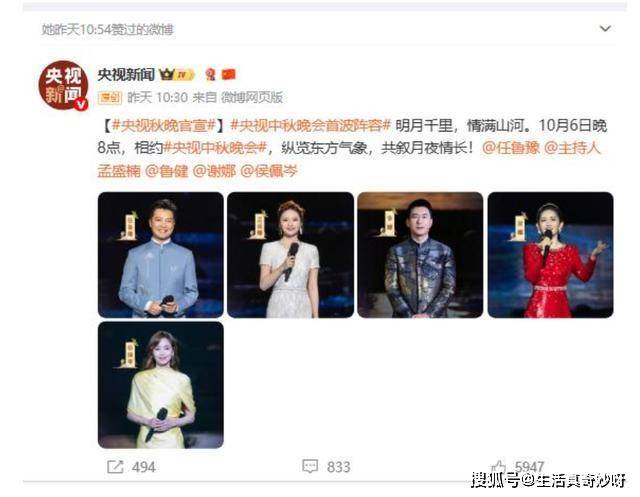Repost the post showing 494 shares
Screen dimensions: 640x497
click(x=131, y=467)
